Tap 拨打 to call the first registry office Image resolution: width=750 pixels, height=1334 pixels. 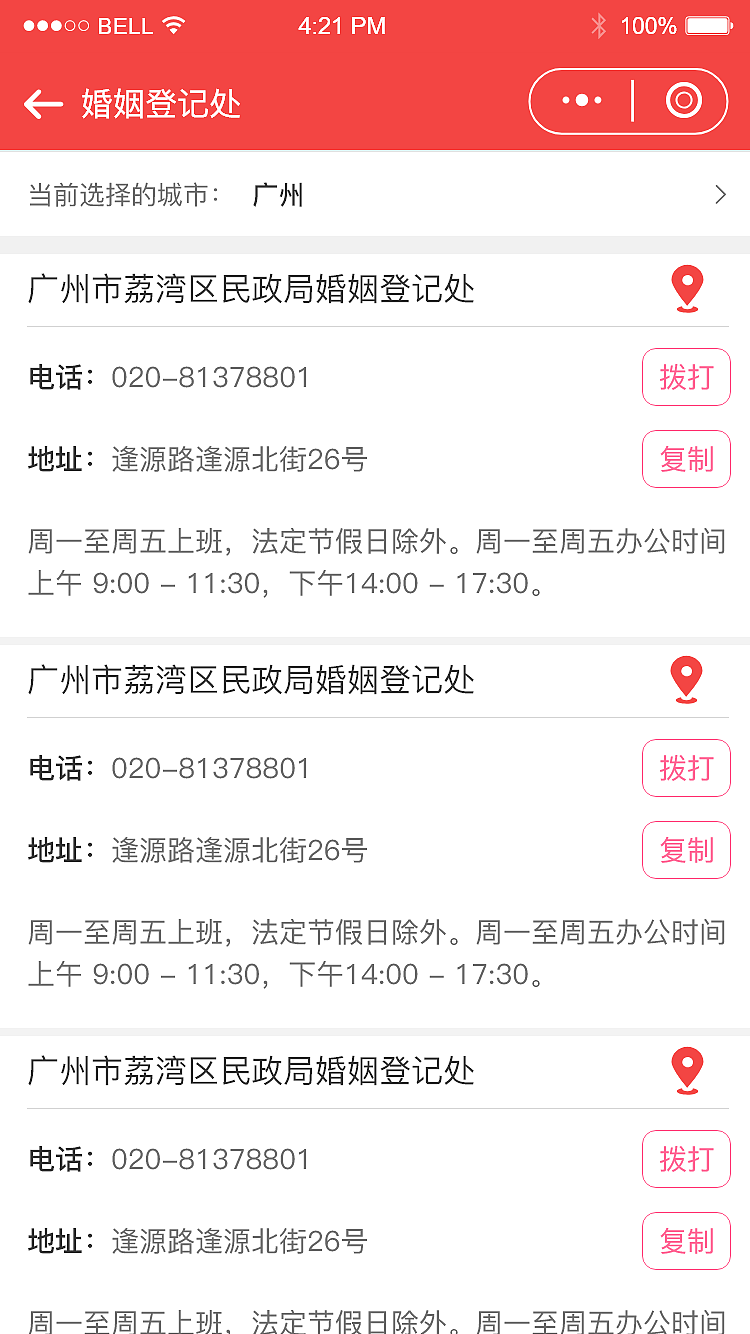pos(686,377)
